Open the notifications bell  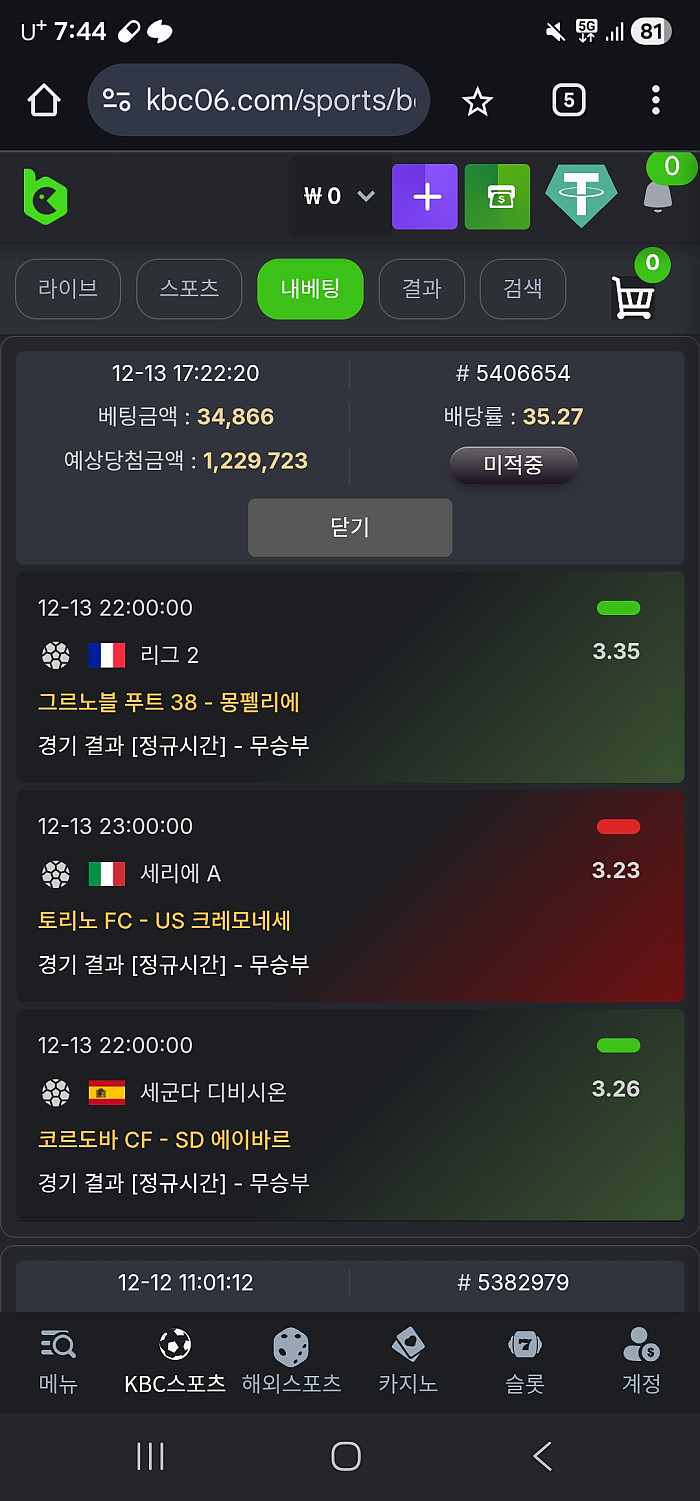[657, 194]
